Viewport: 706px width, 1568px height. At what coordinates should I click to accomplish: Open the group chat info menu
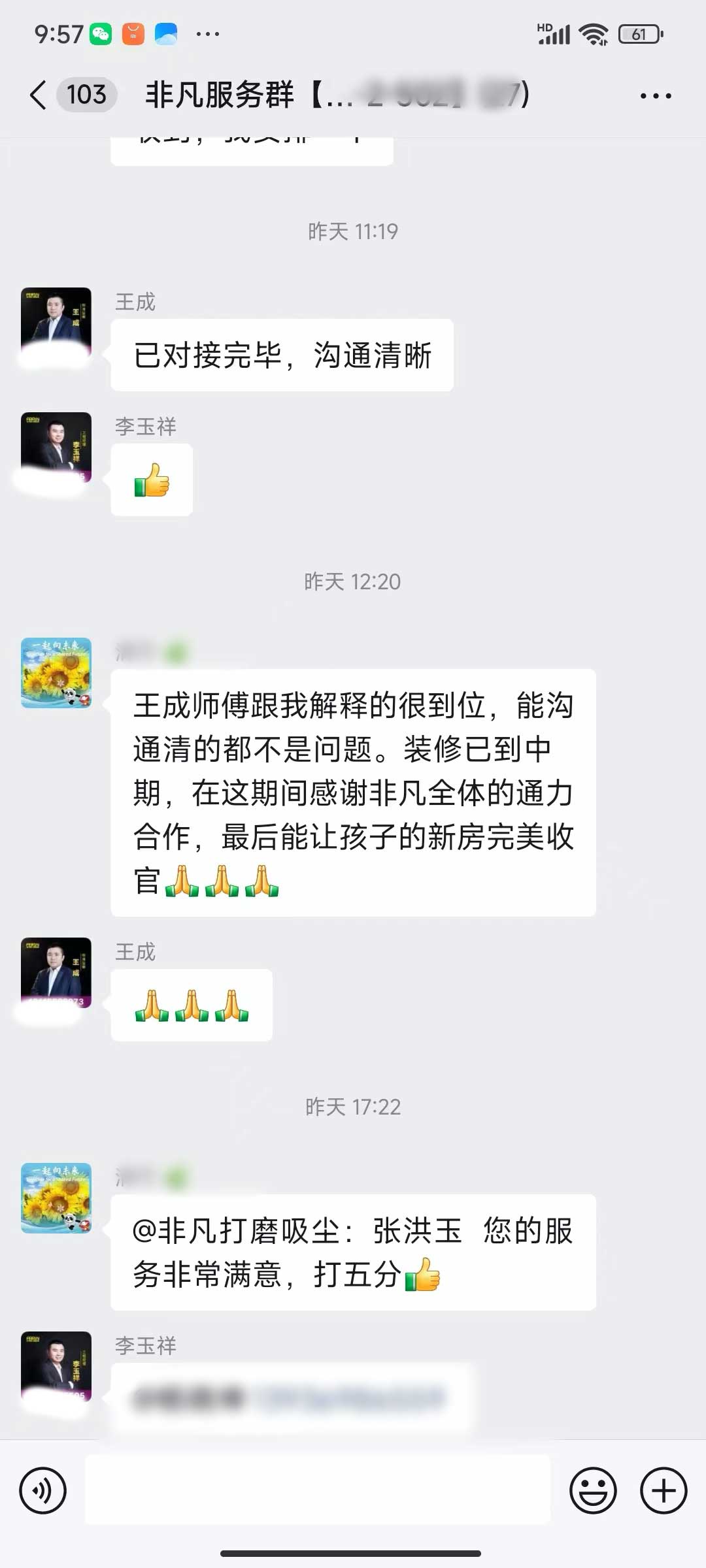[x=656, y=96]
